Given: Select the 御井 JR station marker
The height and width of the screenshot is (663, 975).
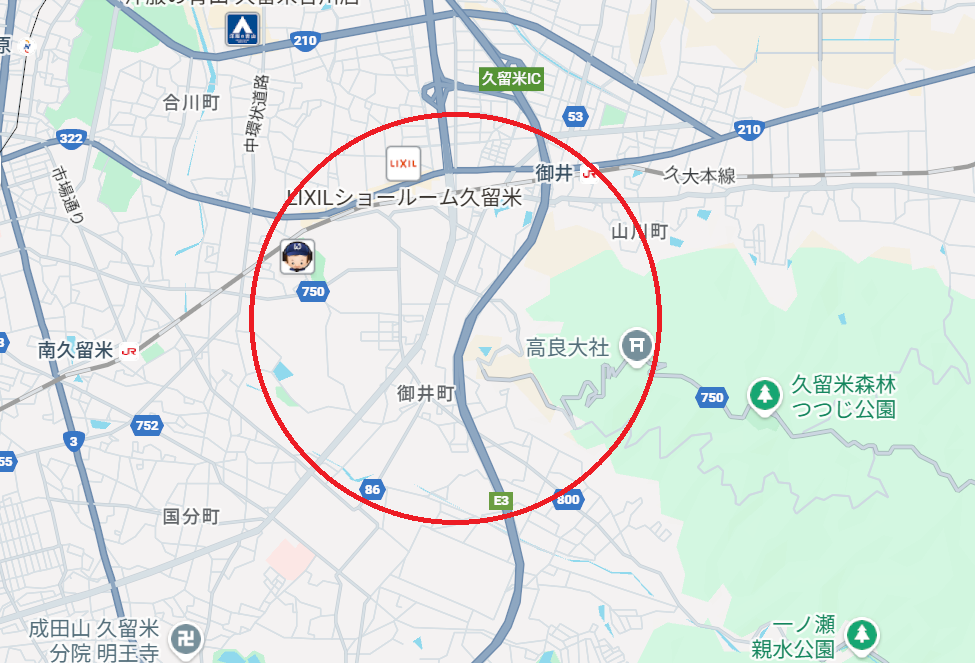Looking at the screenshot, I should tap(590, 172).
